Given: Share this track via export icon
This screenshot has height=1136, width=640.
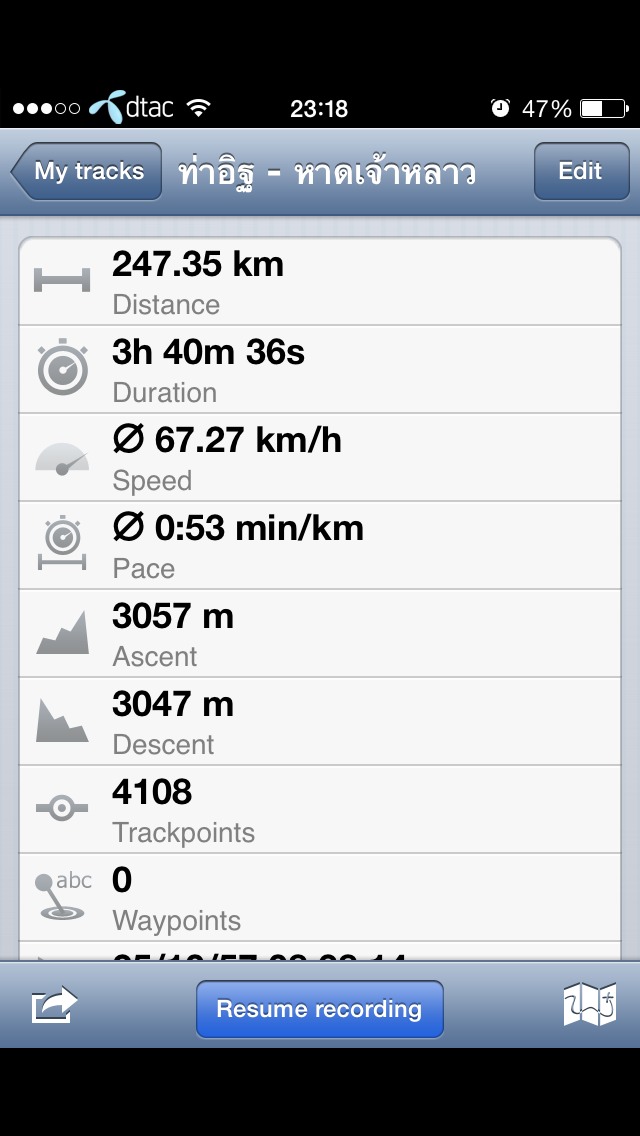Looking at the screenshot, I should pyautogui.click(x=54, y=1005).
